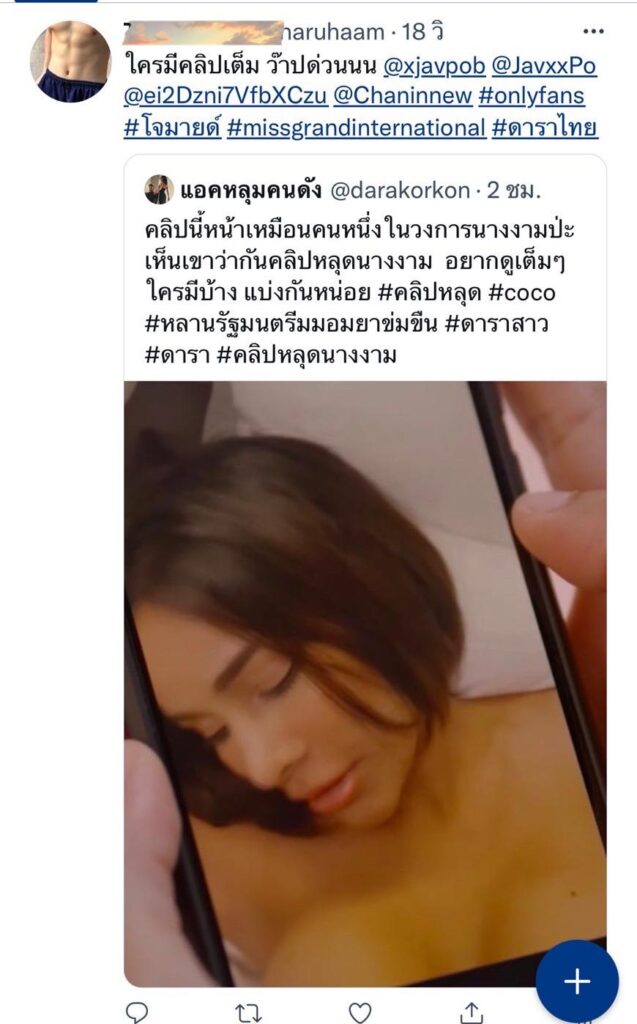Open the #onlyfans hashtag
Image resolution: width=637 pixels, height=1024 pixels.
[532, 97]
